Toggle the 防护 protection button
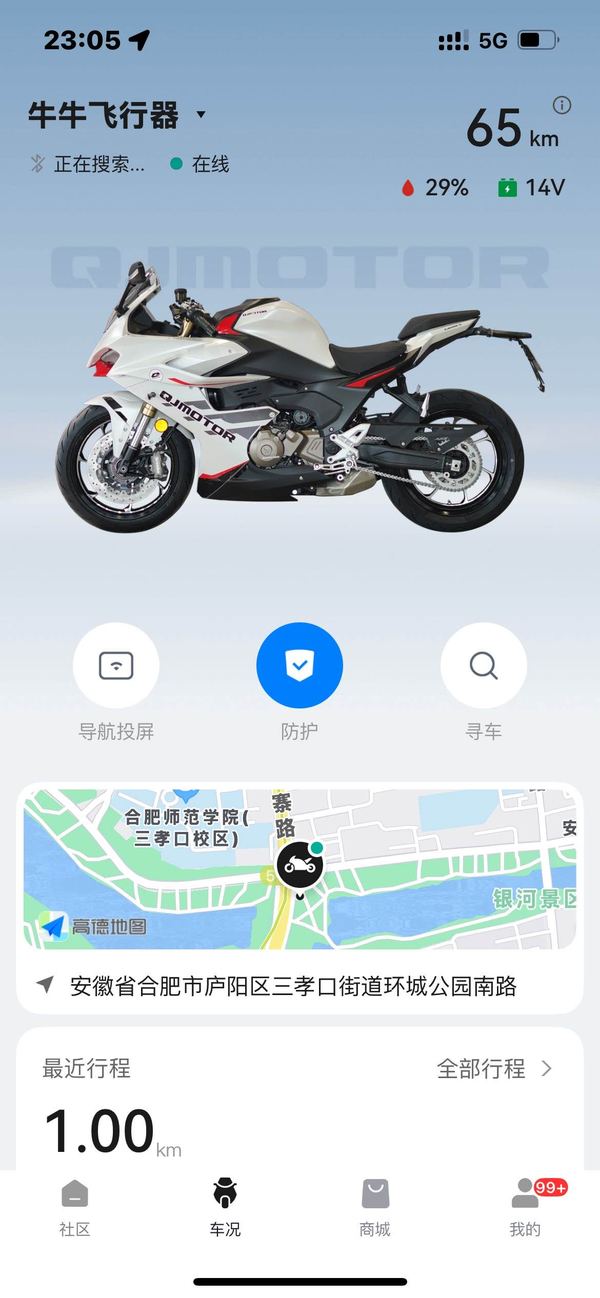 coord(300,666)
